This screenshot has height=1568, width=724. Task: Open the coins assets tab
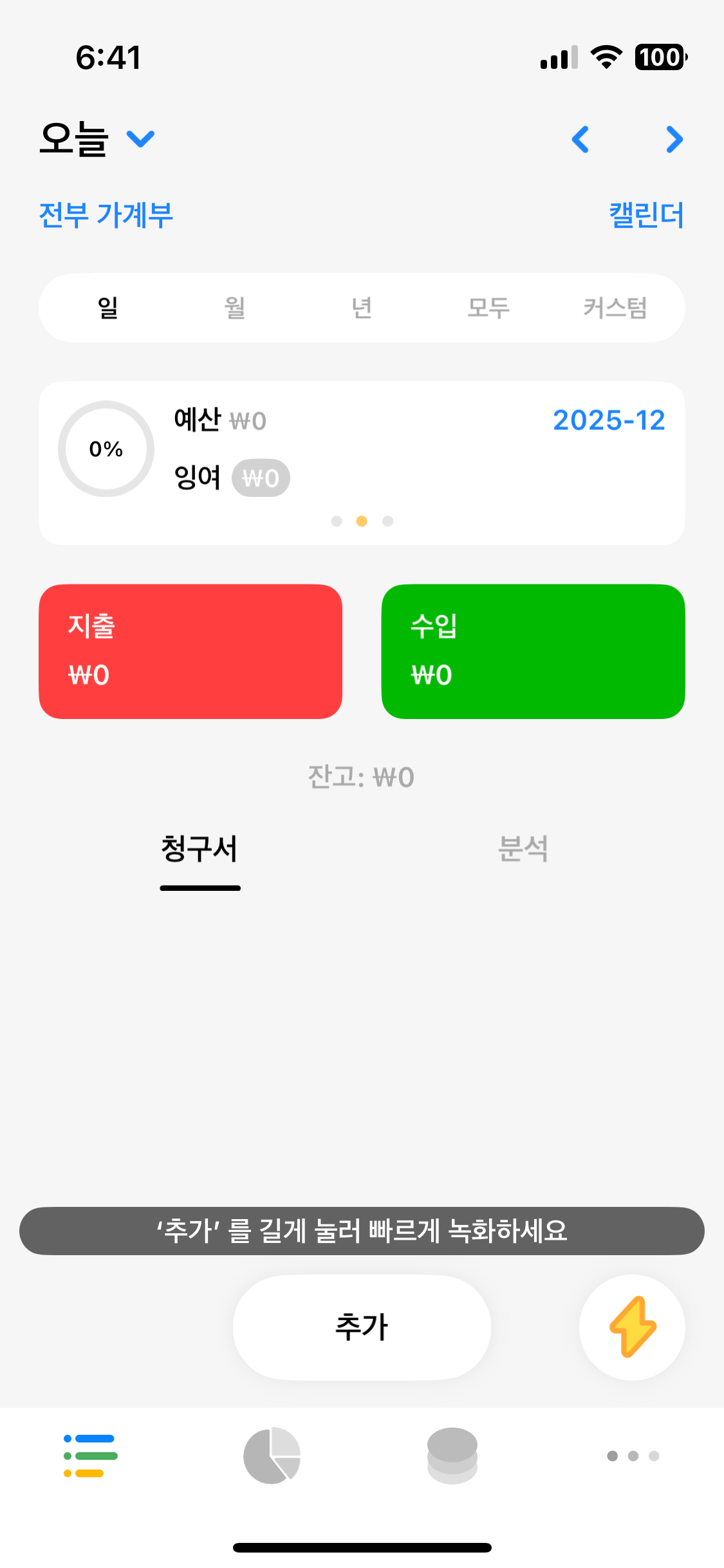click(x=452, y=1455)
